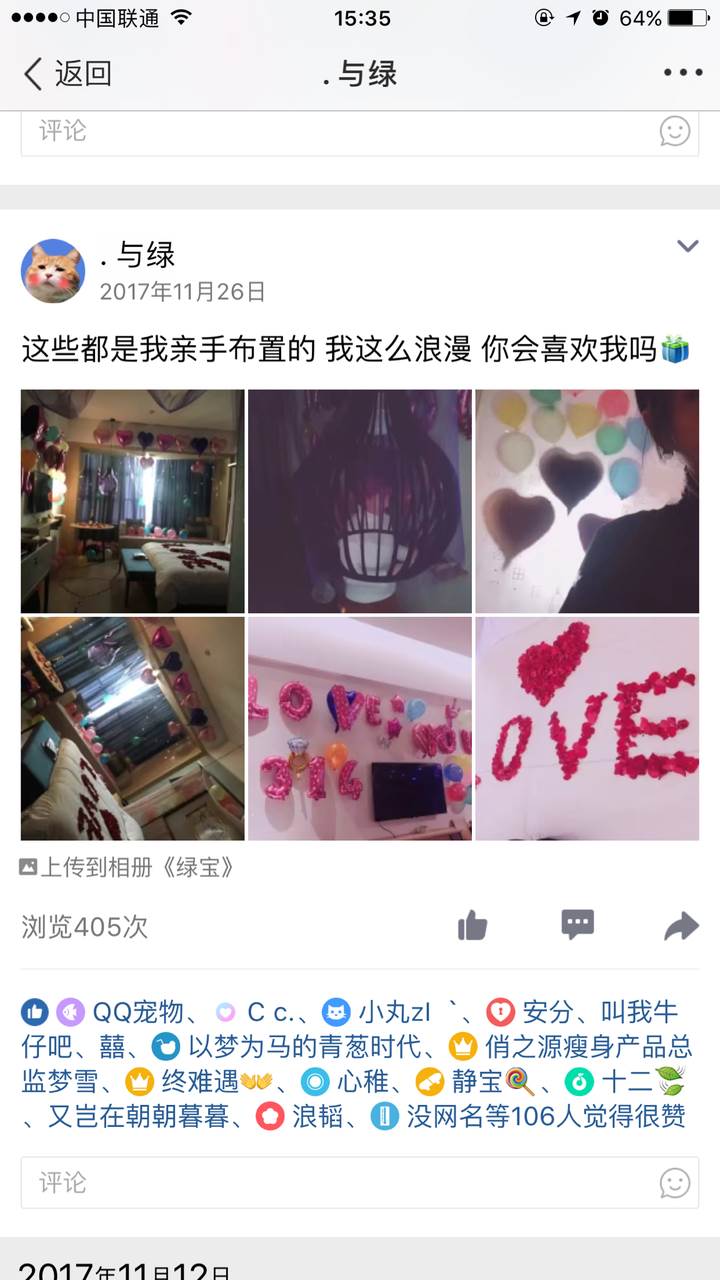Tap the top 评论 comment field
720x1280 pixels.
[x=330, y=131]
